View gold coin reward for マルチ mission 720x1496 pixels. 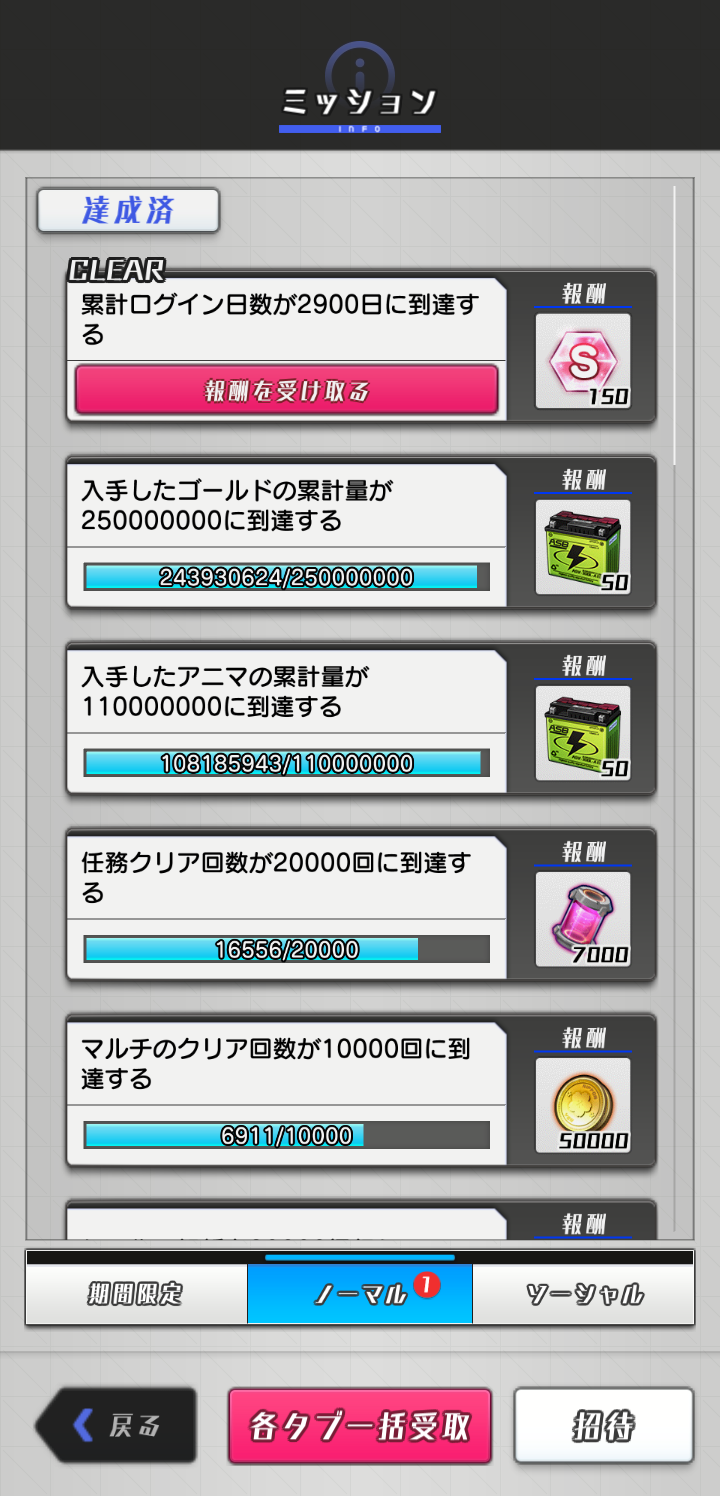[582, 1105]
